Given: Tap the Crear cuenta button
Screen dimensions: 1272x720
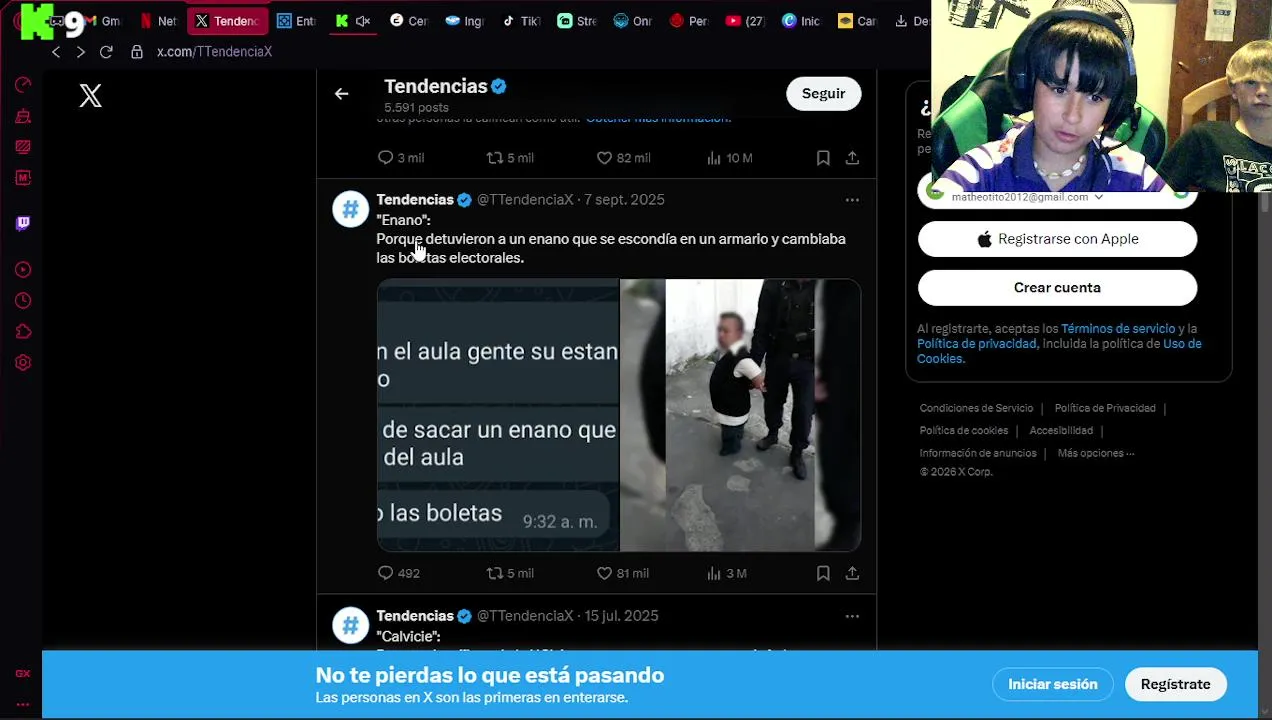Looking at the screenshot, I should tap(1057, 288).
